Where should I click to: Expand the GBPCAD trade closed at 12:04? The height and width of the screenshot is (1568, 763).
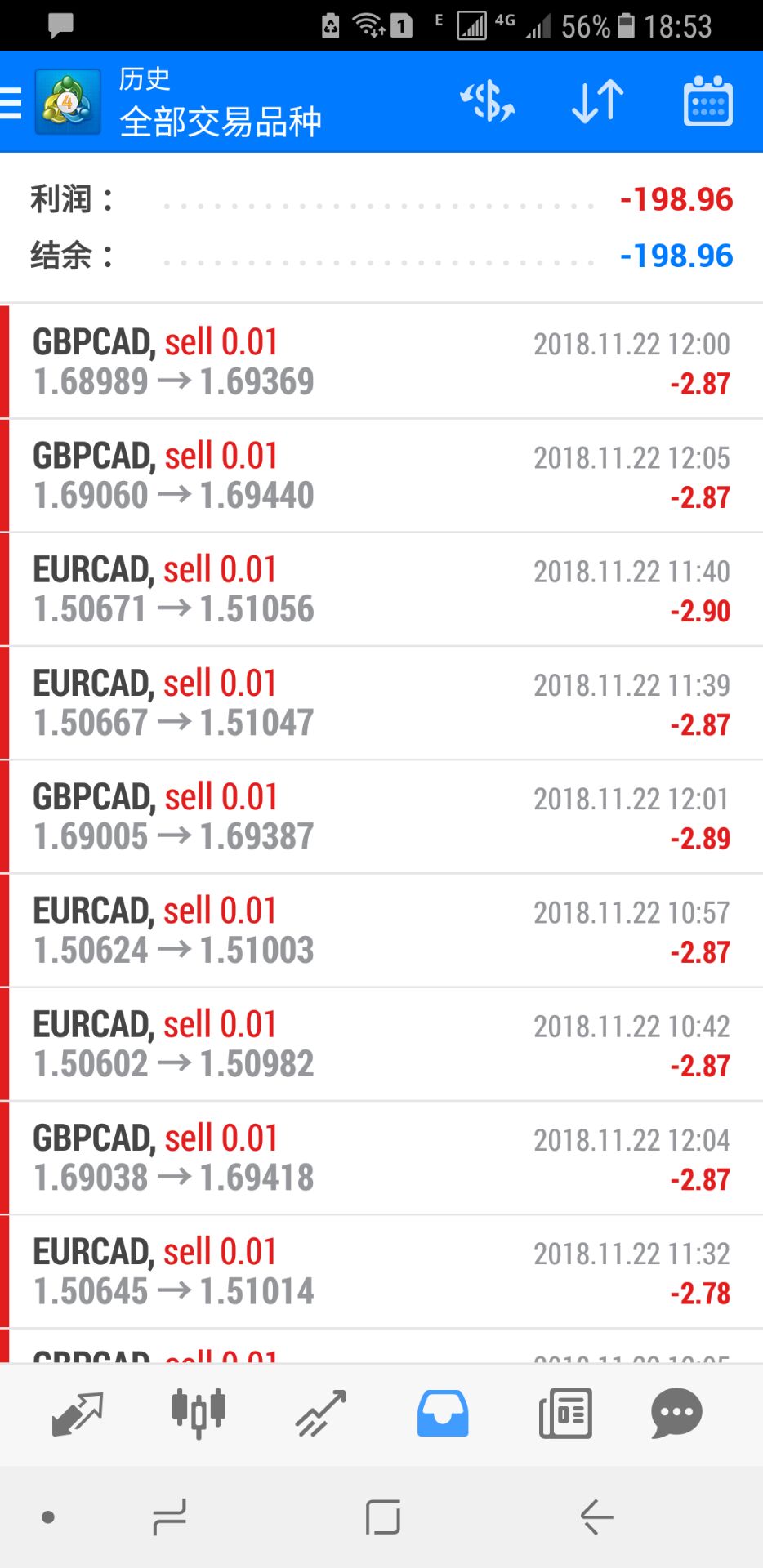click(381, 1157)
